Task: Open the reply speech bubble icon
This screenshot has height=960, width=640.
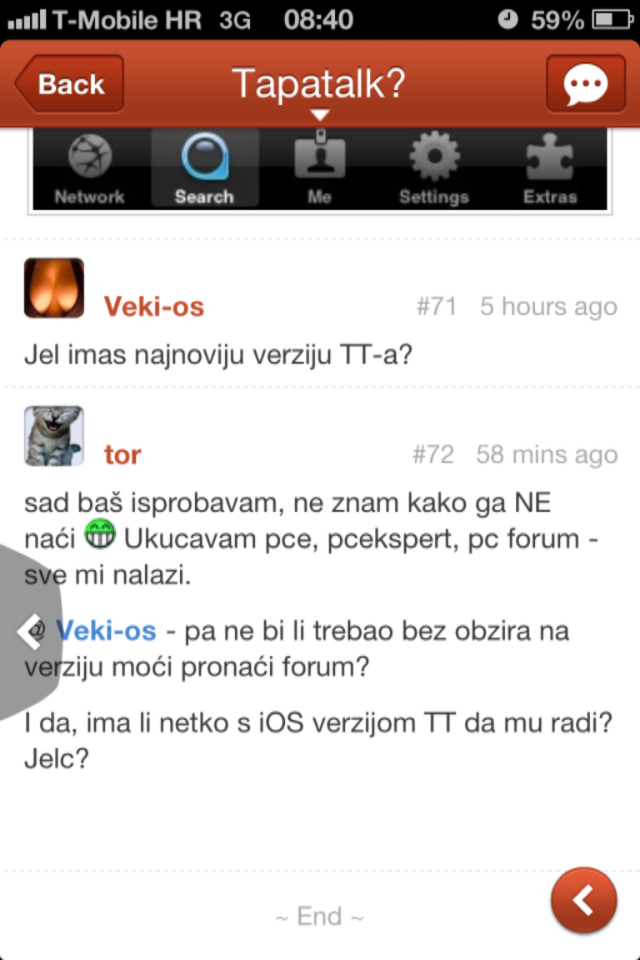Action: [585, 84]
